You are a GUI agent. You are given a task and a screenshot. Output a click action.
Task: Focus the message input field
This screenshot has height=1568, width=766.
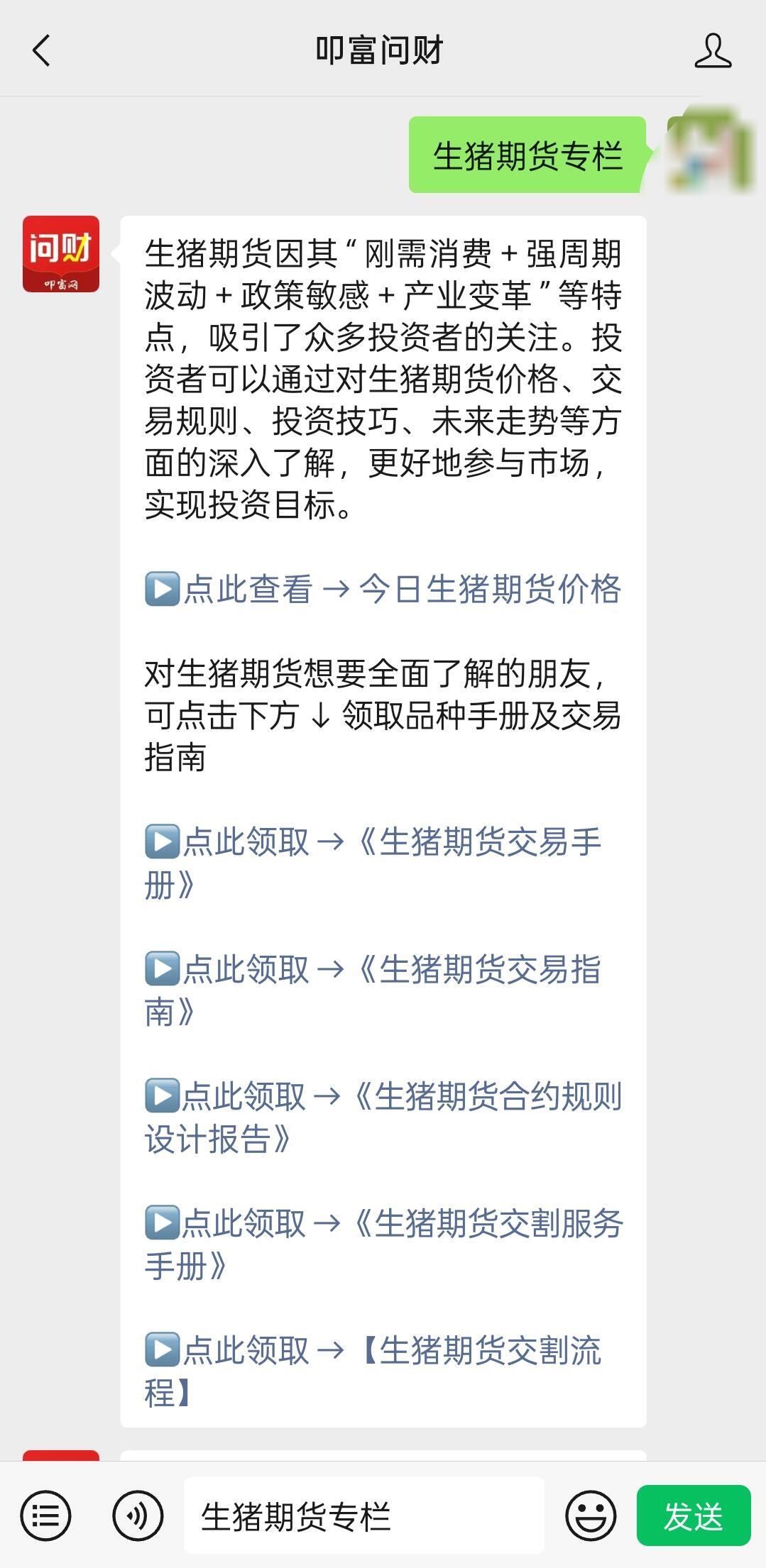tap(363, 1516)
